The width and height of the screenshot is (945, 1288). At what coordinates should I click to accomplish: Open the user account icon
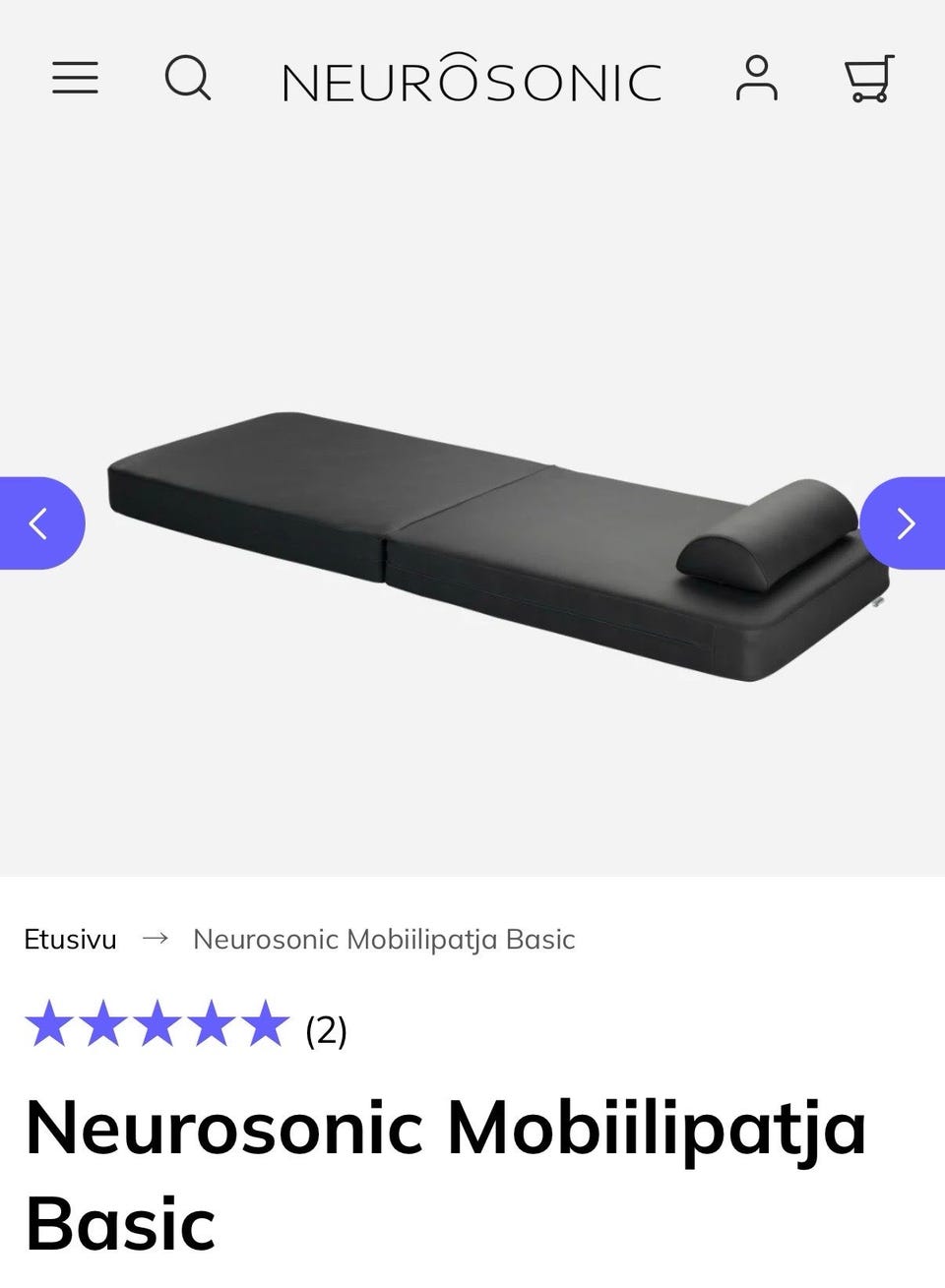[x=756, y=79]
